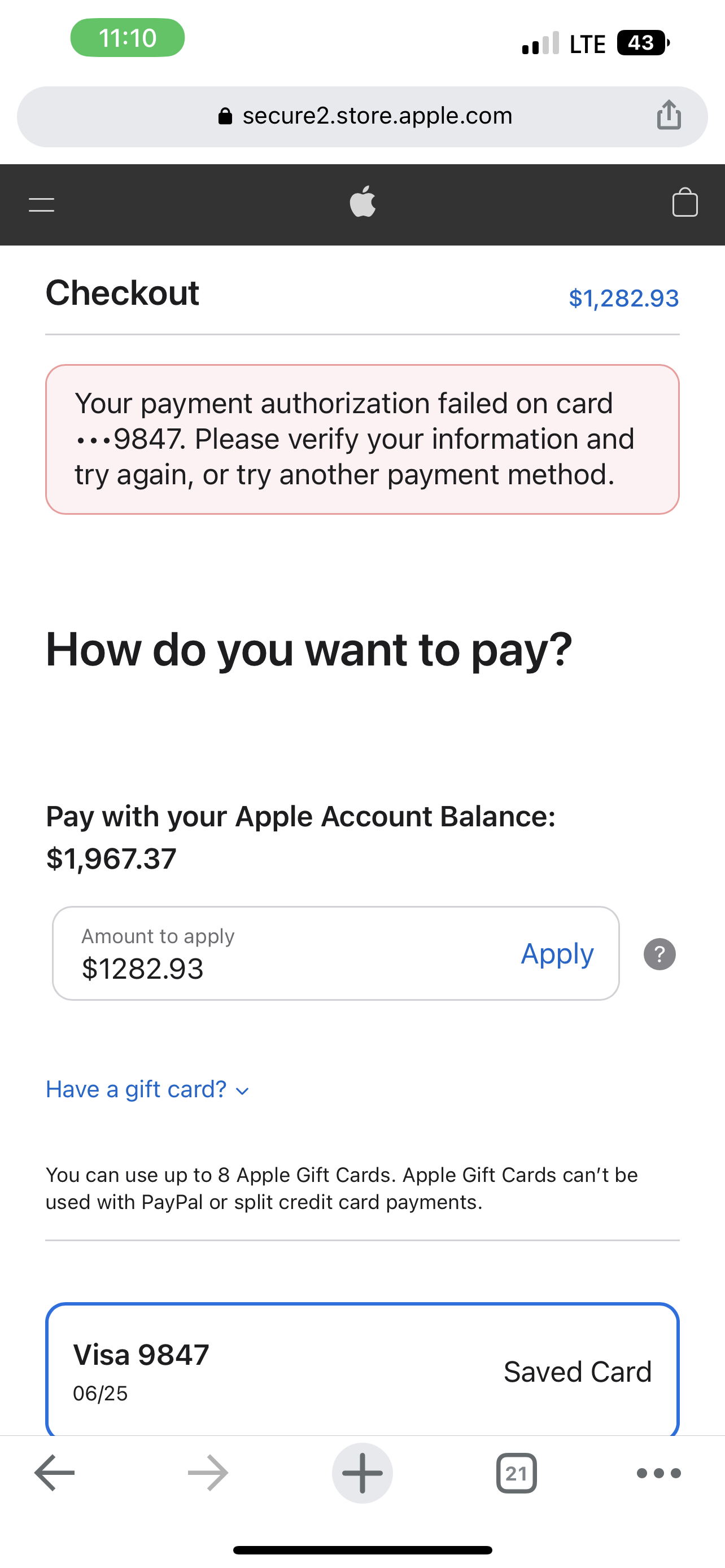The width and height of the screenshot is (725, 1568).
Task: Open the hamburger menu in Apple header
Action: pos(41,204)
